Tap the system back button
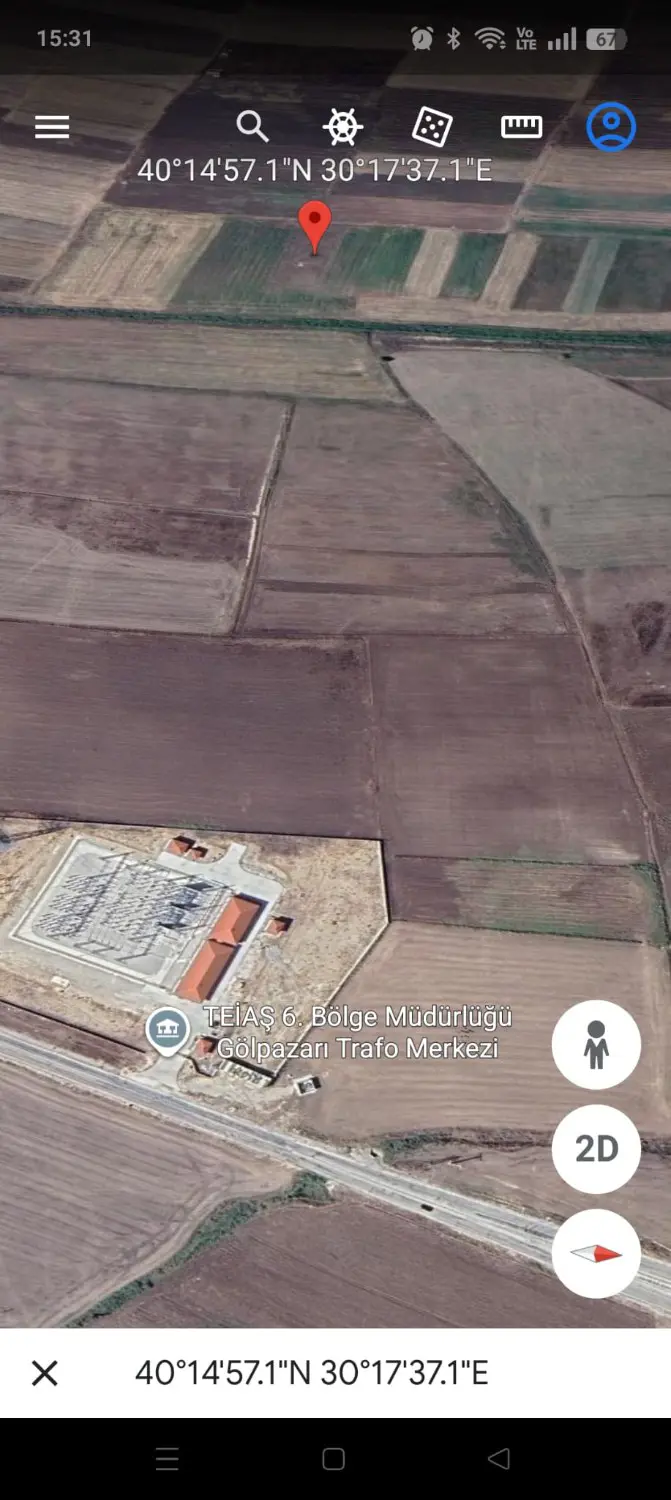671x1500 pixels. click(x=499, y=1459)
